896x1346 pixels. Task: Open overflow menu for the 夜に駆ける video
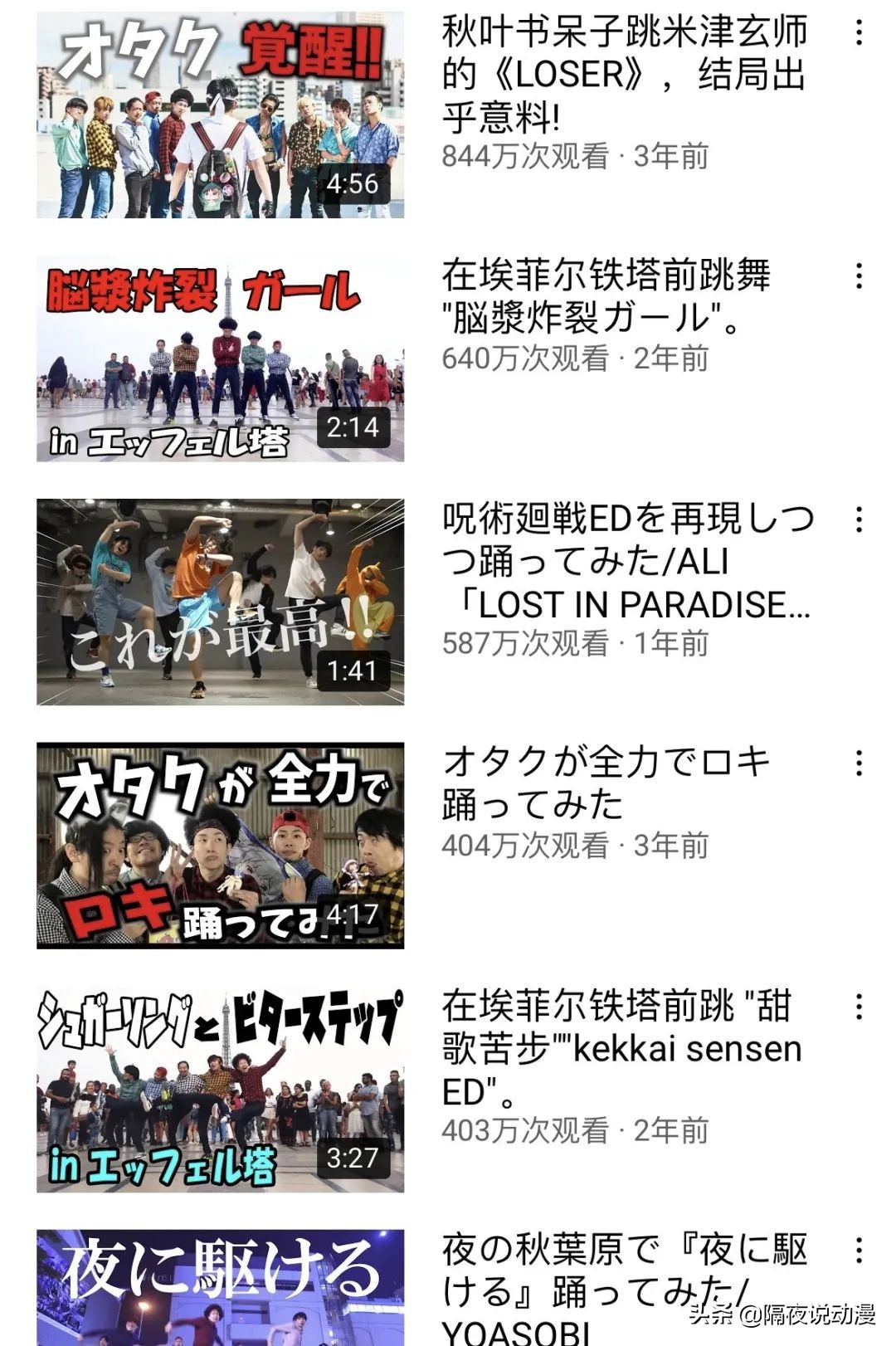click(x=859, y=1251)
